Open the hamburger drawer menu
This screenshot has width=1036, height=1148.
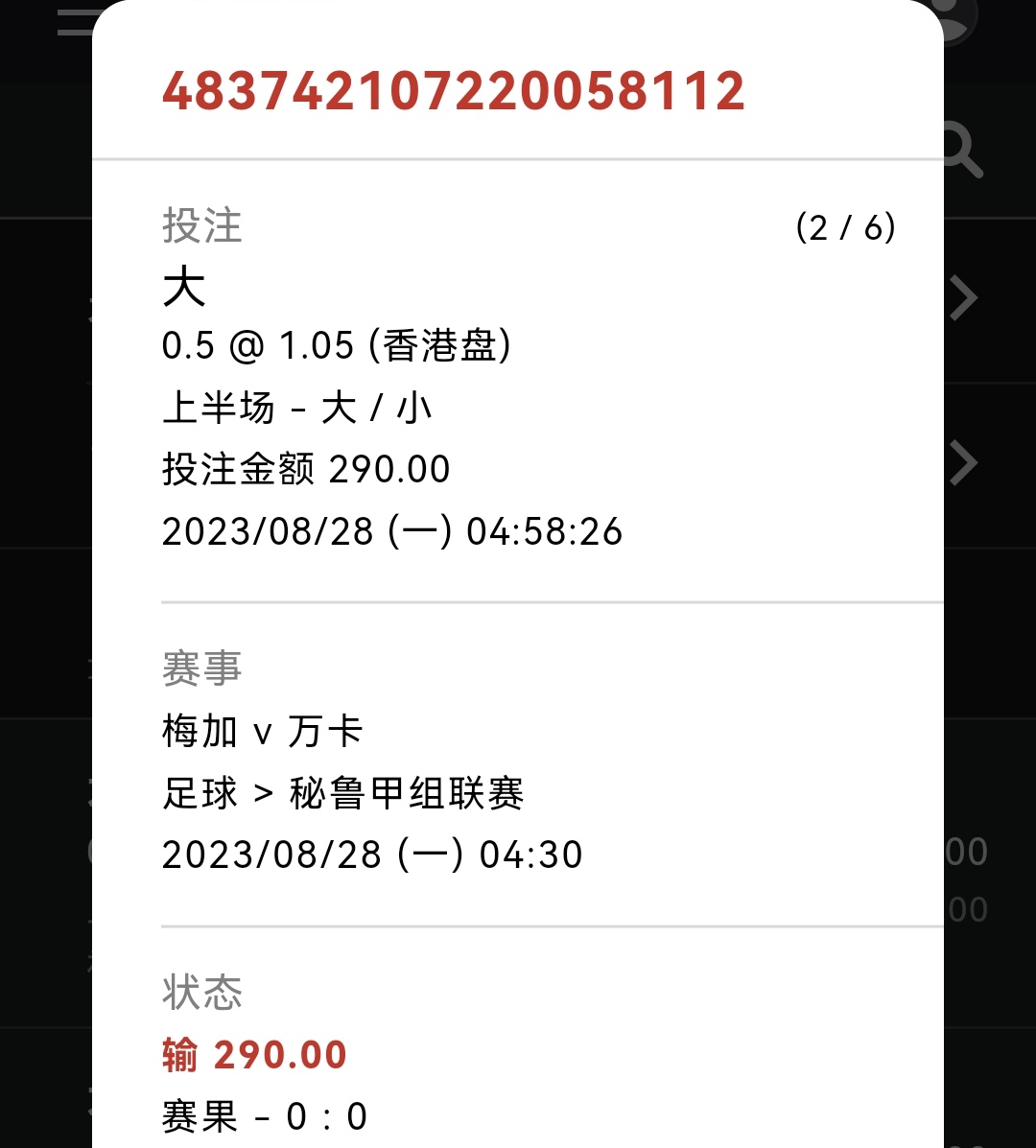pyautogui.click(x=75, y=21)
